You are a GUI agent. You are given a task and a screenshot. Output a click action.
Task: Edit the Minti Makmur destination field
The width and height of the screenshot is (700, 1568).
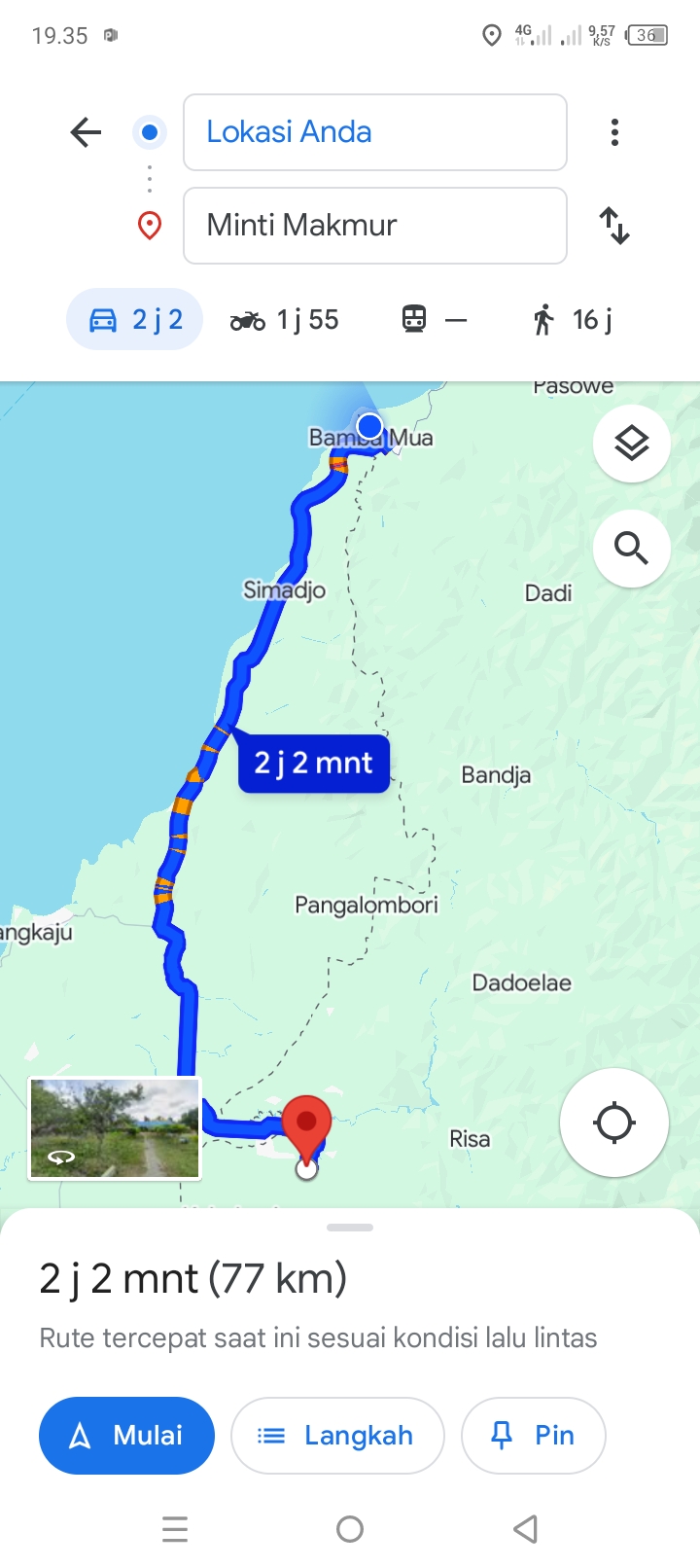pos(375,226)
